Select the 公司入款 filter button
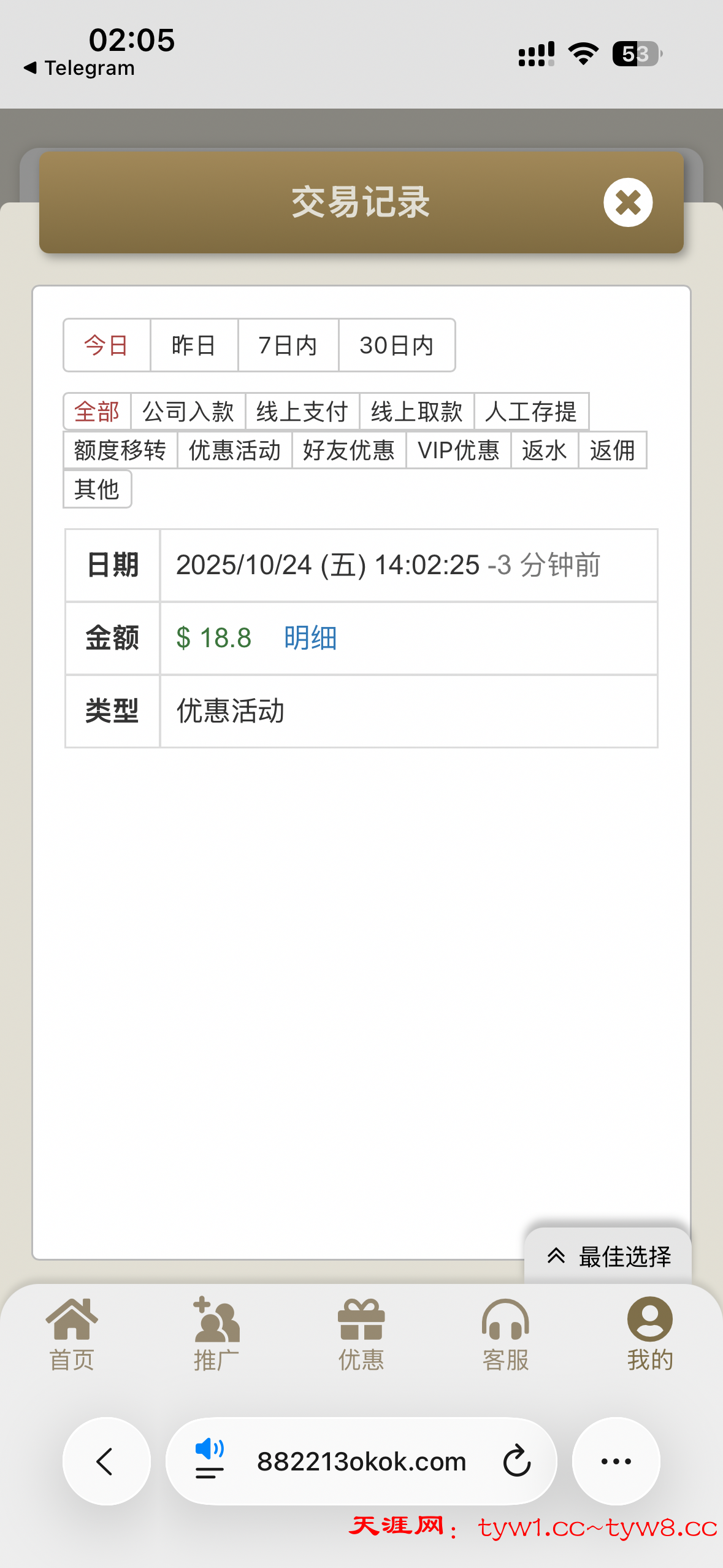723x1568 pixels. pos(188,412)
